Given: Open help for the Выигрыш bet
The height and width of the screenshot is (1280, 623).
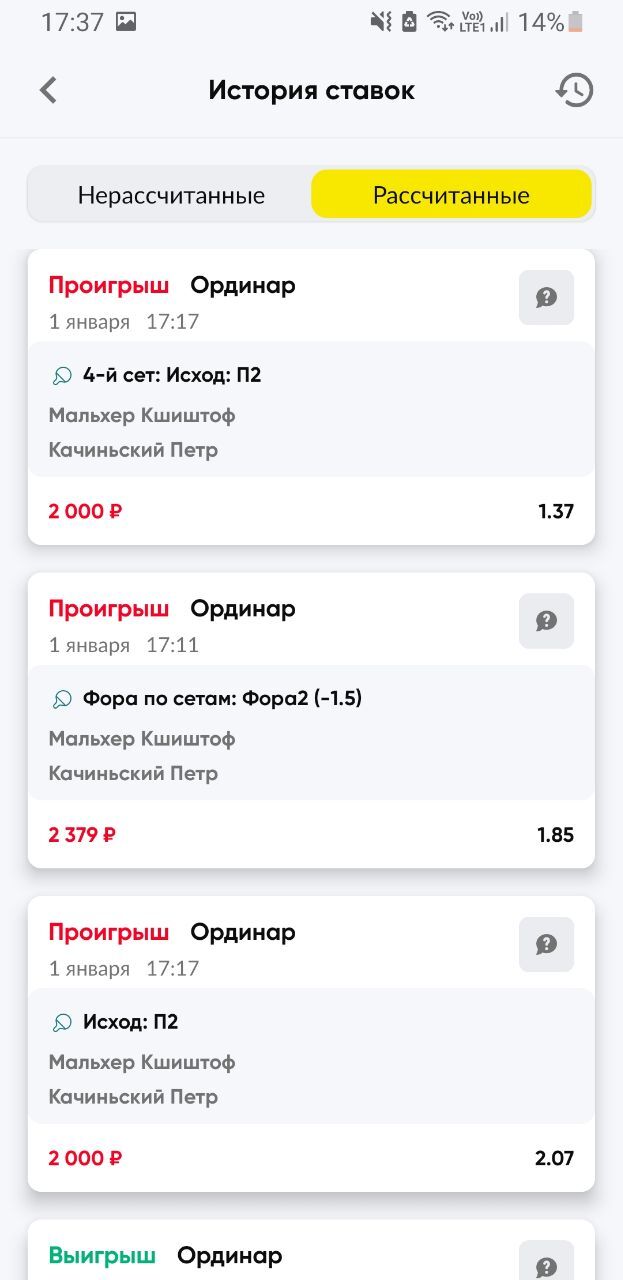Looking at the screenshot, I should [546, 1260].
